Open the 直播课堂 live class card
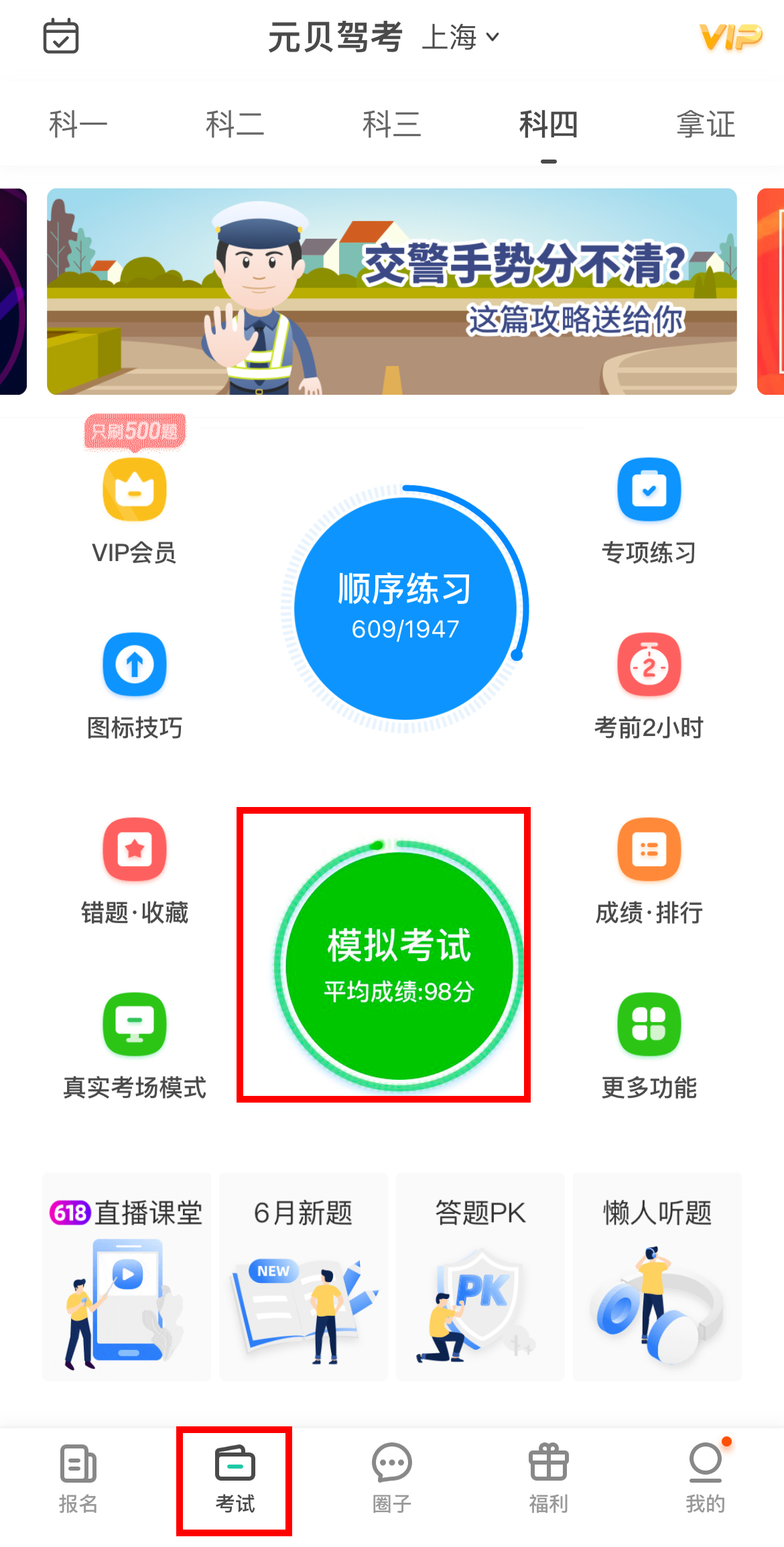The height and width of the screenshot is (1547, 784). (127, 1276)
